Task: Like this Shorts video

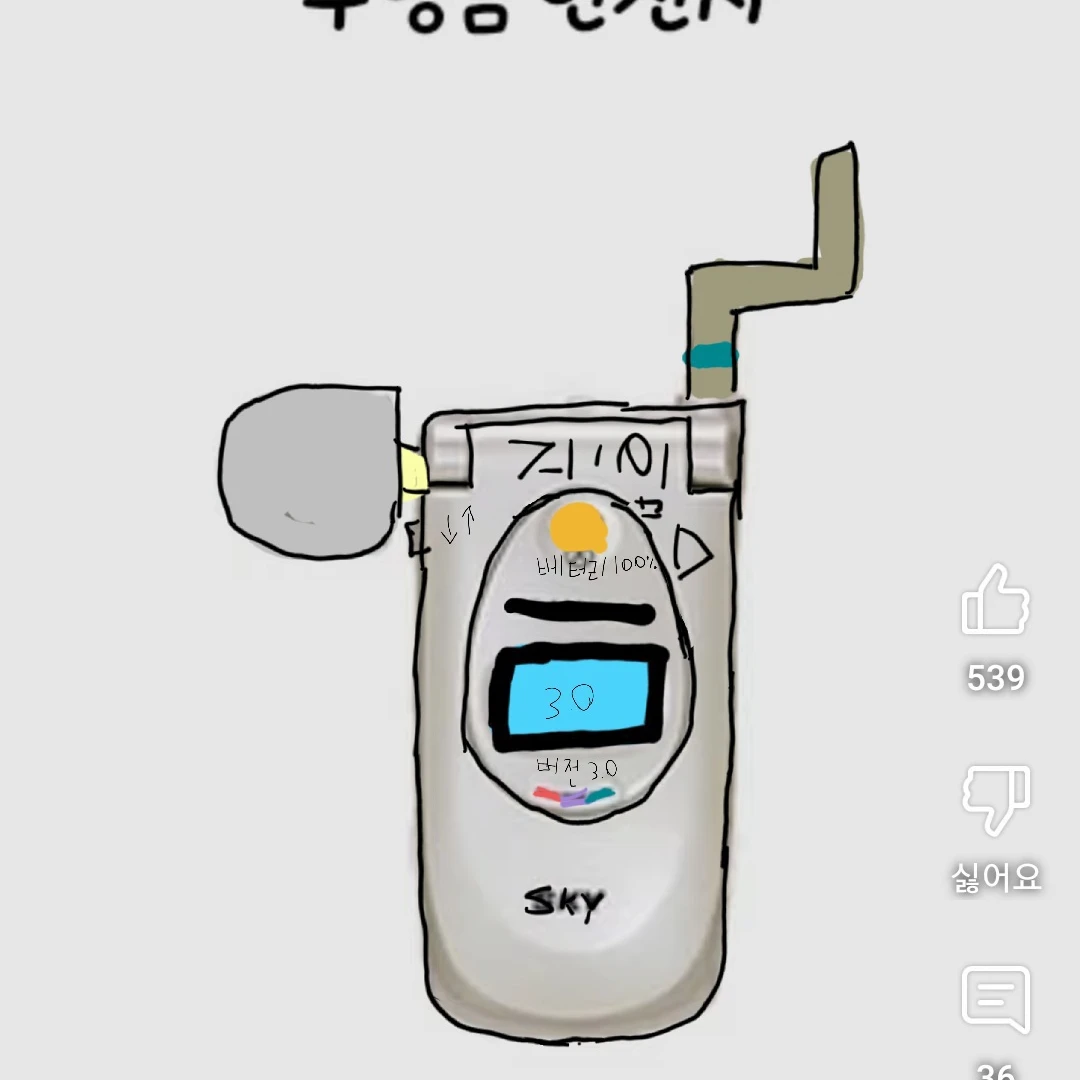Action: point(995,600)
